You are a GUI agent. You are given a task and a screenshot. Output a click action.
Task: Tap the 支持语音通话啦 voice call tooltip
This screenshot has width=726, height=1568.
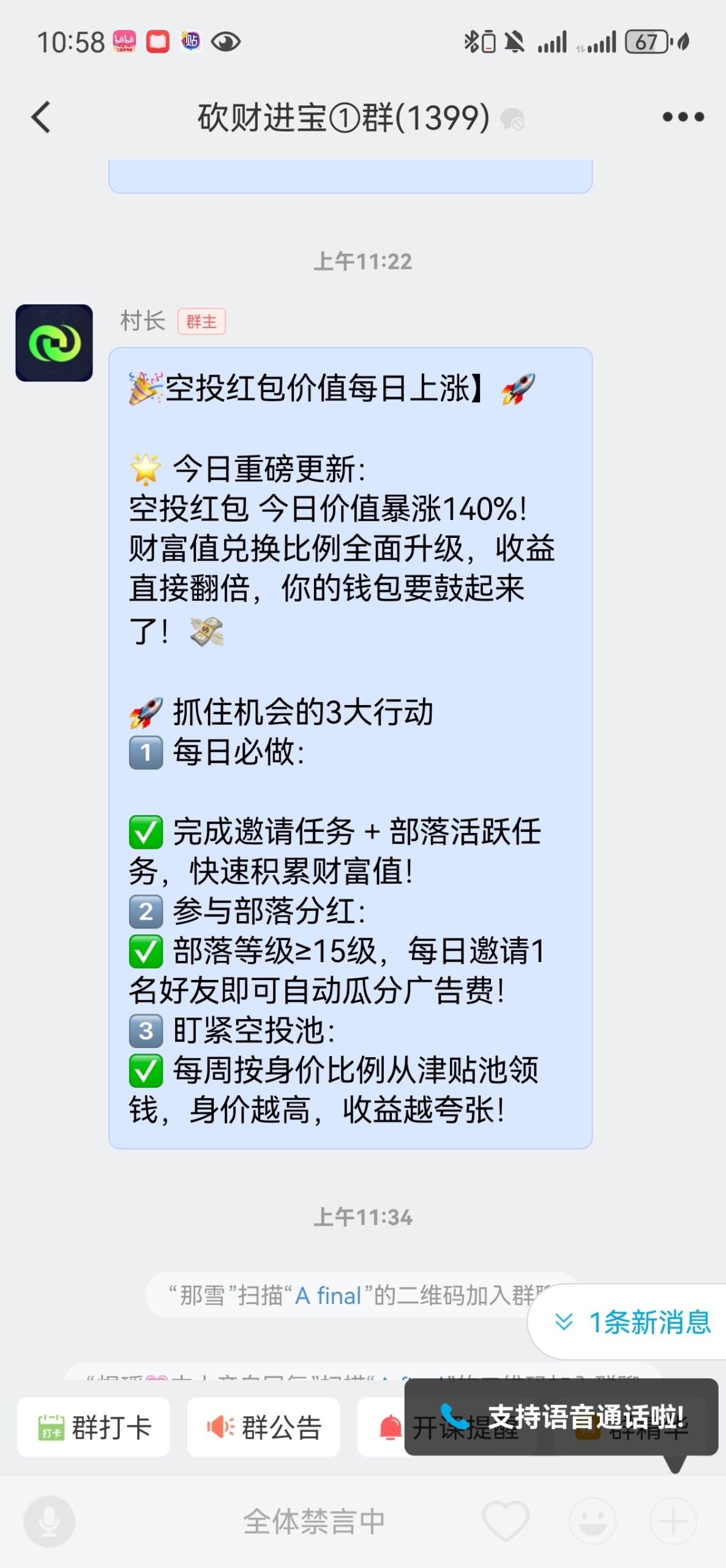pos(561,1416)
